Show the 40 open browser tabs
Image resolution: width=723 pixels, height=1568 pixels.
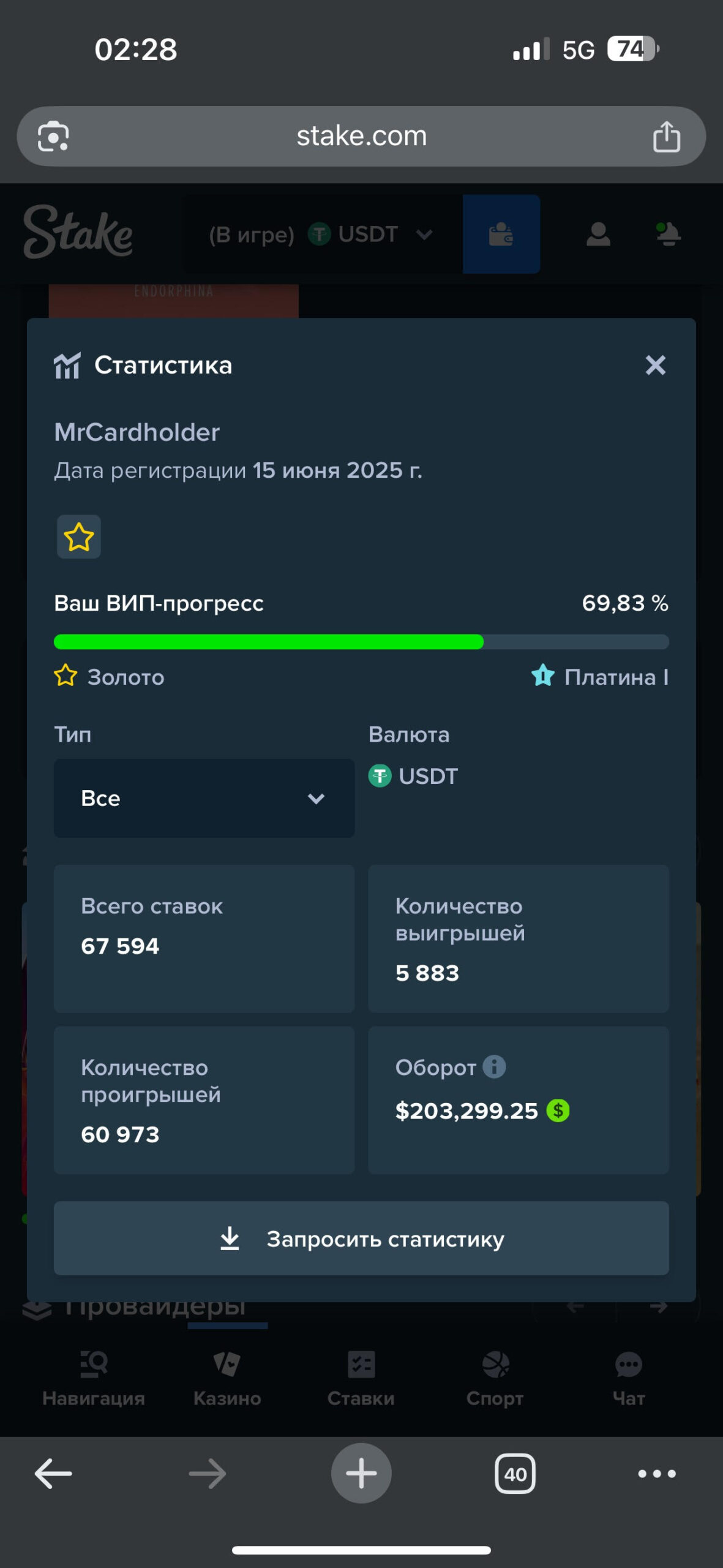tap(515, 1473)
